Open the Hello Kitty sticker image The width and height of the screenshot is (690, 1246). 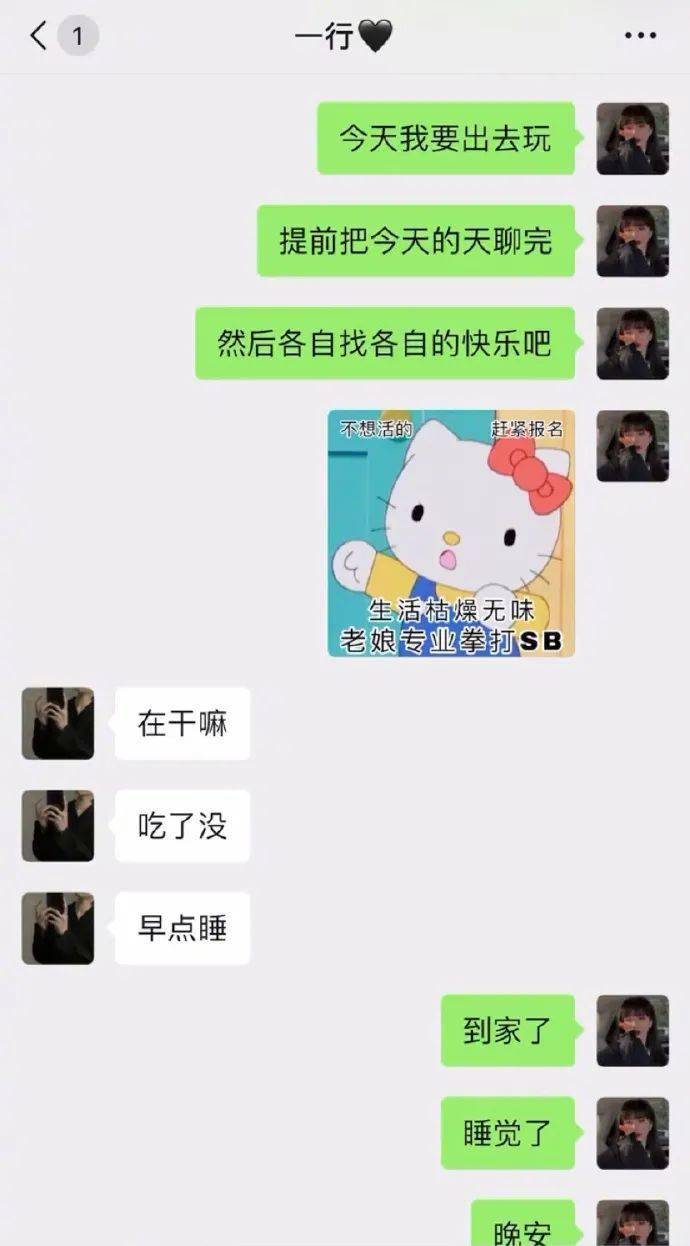[451, 533]
